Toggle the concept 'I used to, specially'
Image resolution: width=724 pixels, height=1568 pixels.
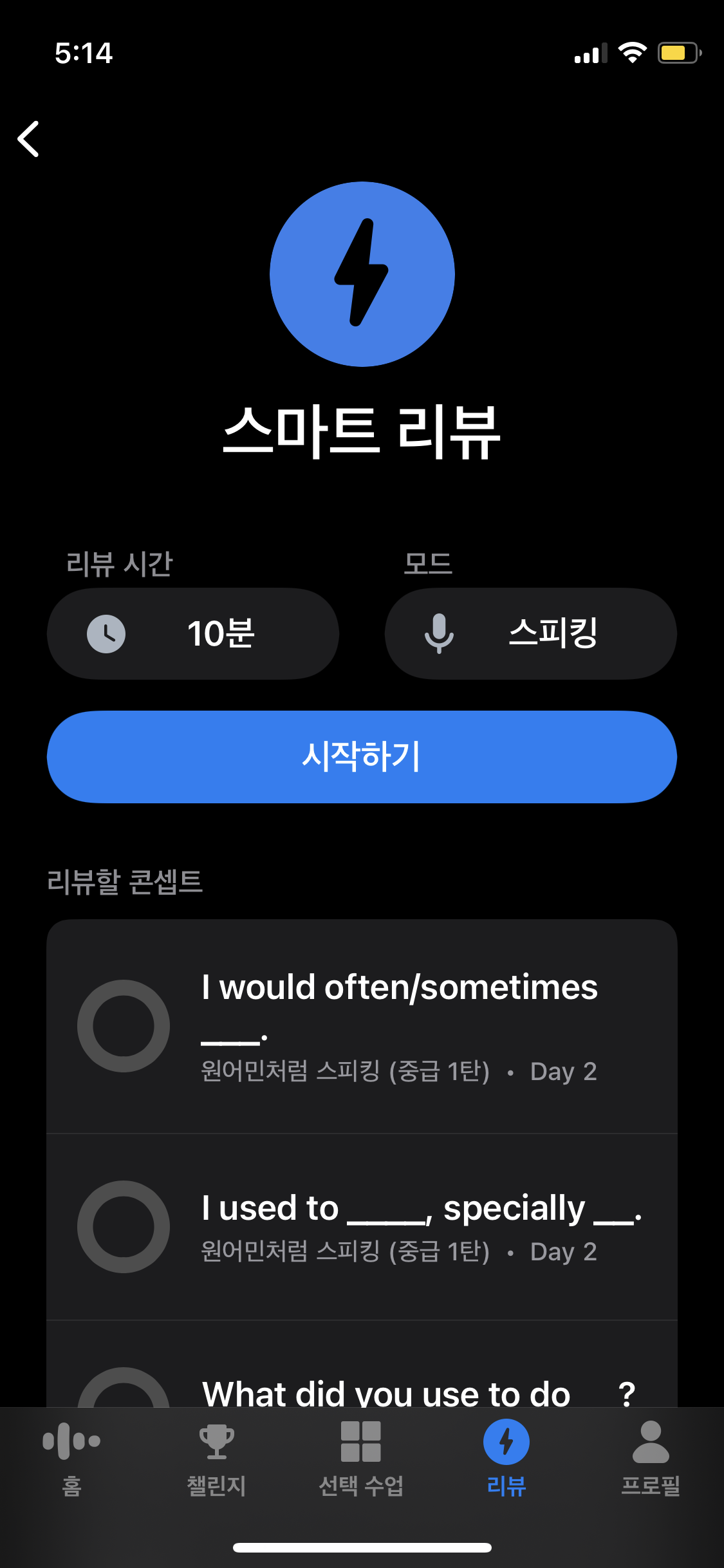[124, 1226]
